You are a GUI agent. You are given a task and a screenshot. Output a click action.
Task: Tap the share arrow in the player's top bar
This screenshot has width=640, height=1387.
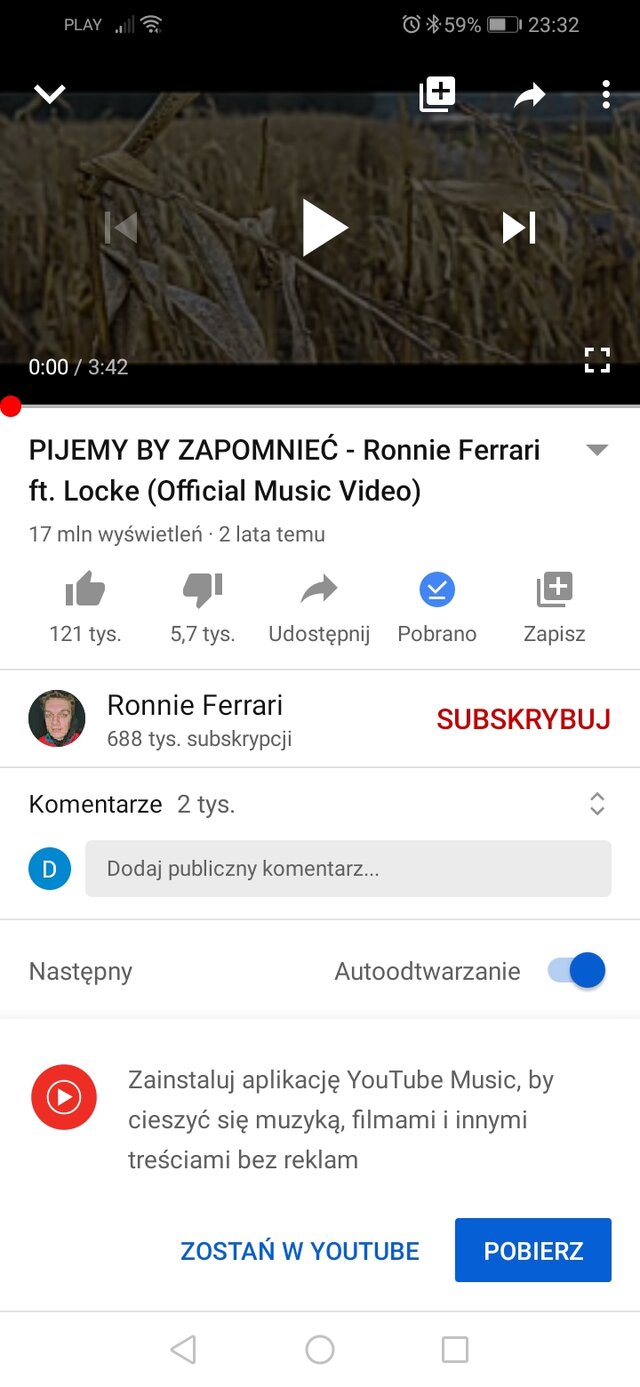point(529,95)
